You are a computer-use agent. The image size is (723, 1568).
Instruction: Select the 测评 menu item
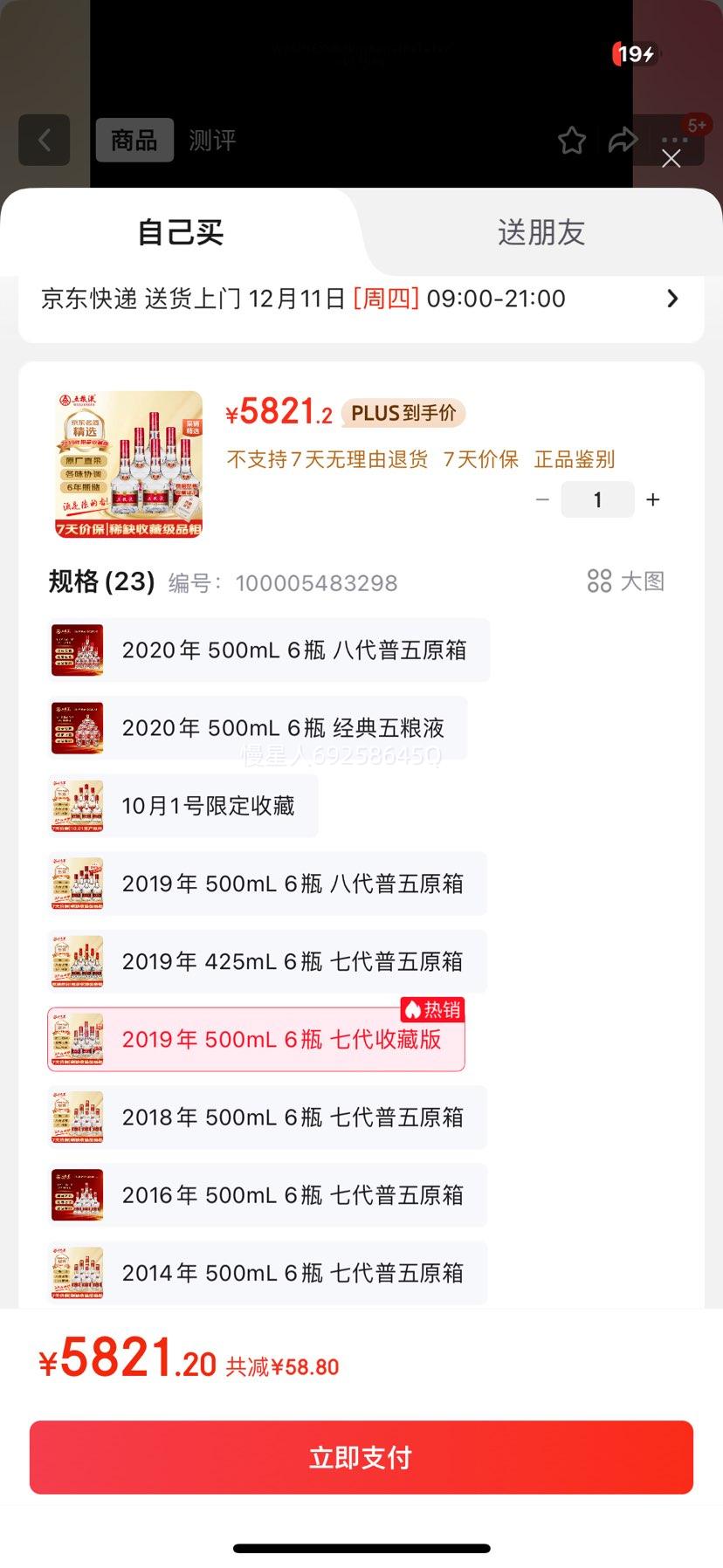[210, 141]
